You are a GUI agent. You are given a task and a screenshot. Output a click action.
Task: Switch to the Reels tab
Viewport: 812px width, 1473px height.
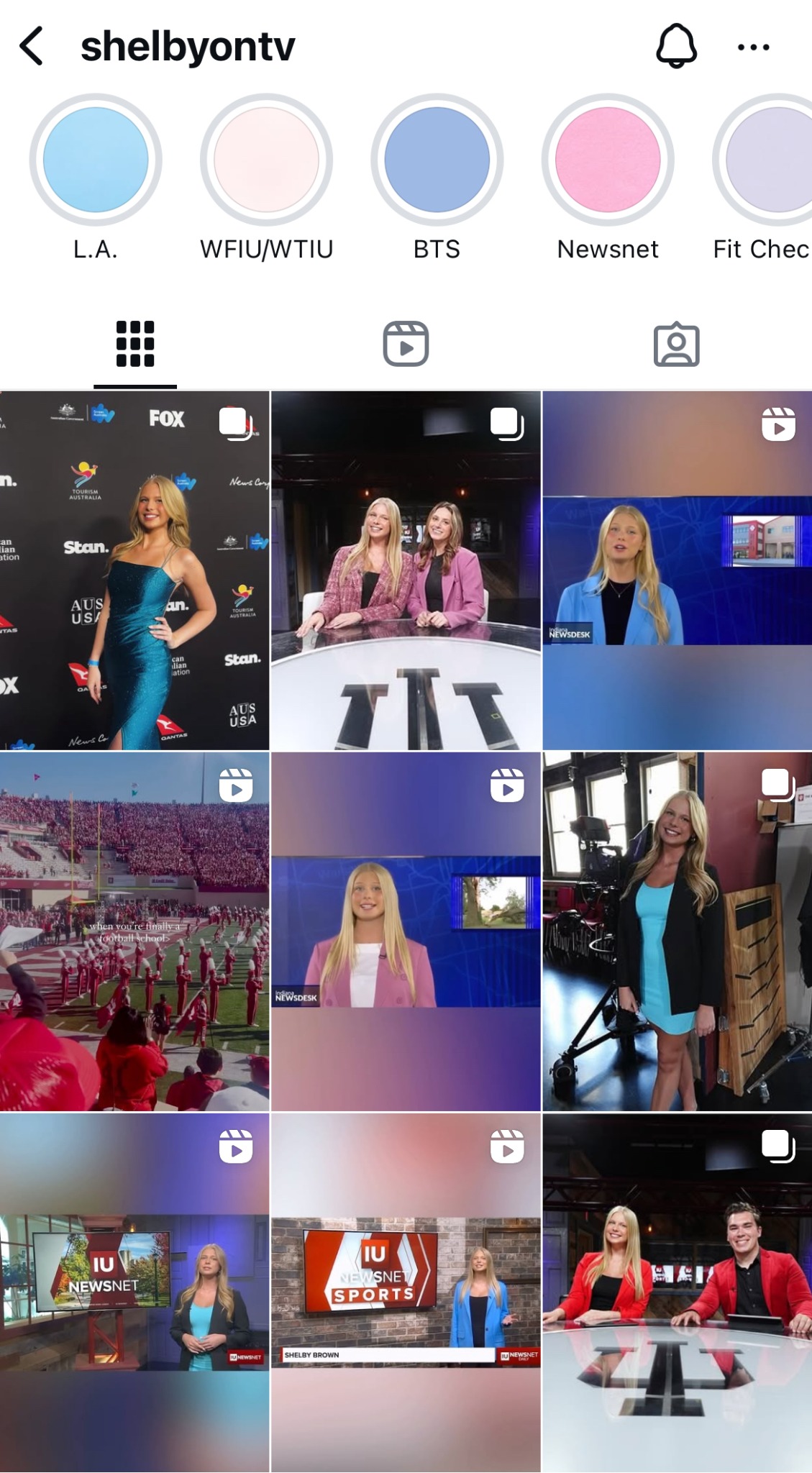[406, 344]
